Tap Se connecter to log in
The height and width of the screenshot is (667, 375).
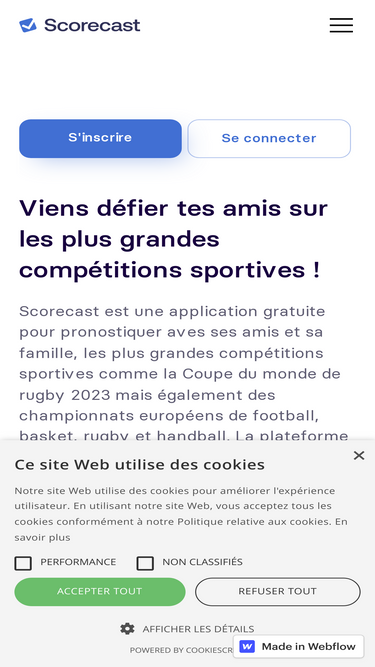point(269,138)
